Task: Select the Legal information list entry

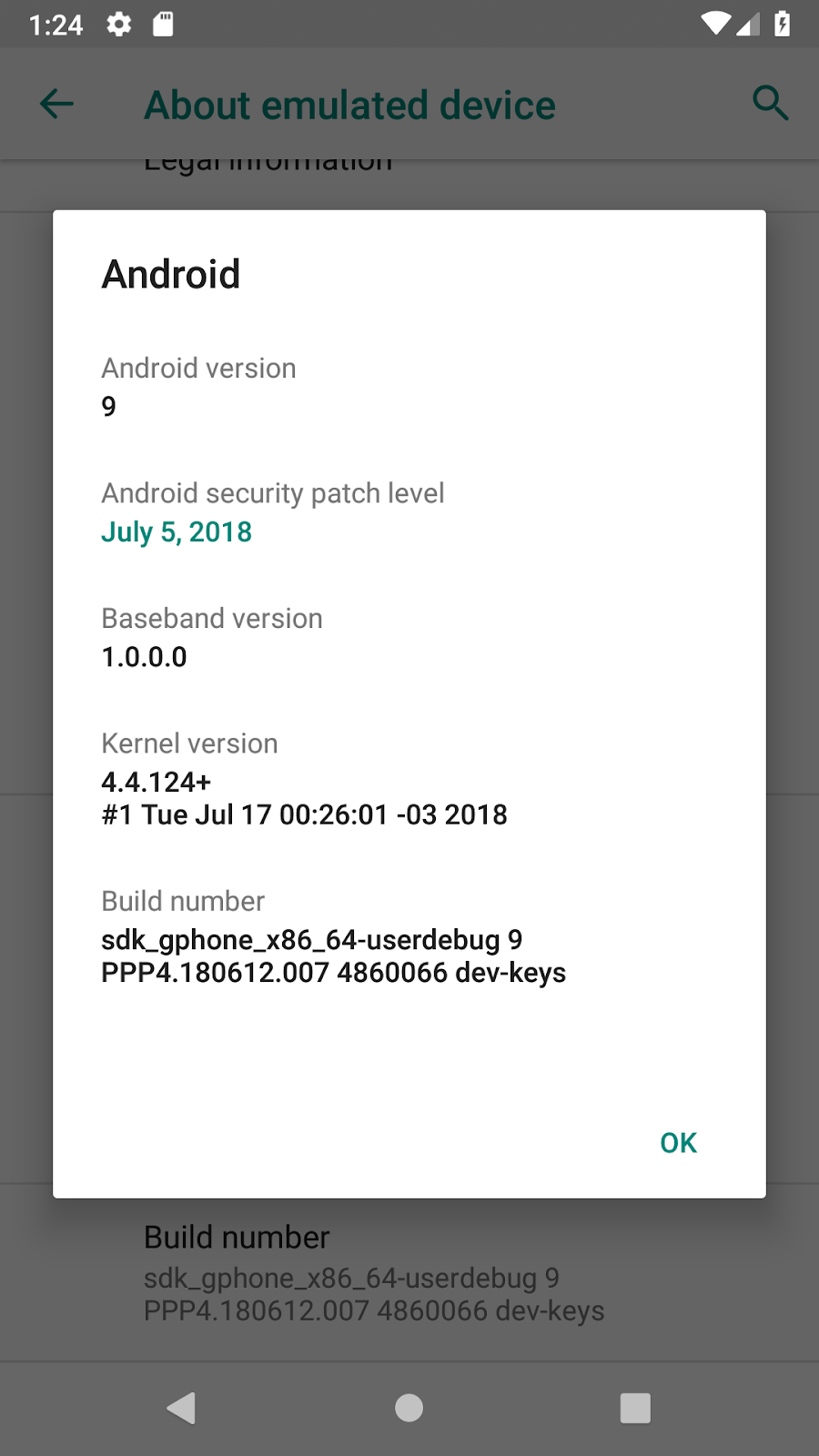Action: click(267, 160)
